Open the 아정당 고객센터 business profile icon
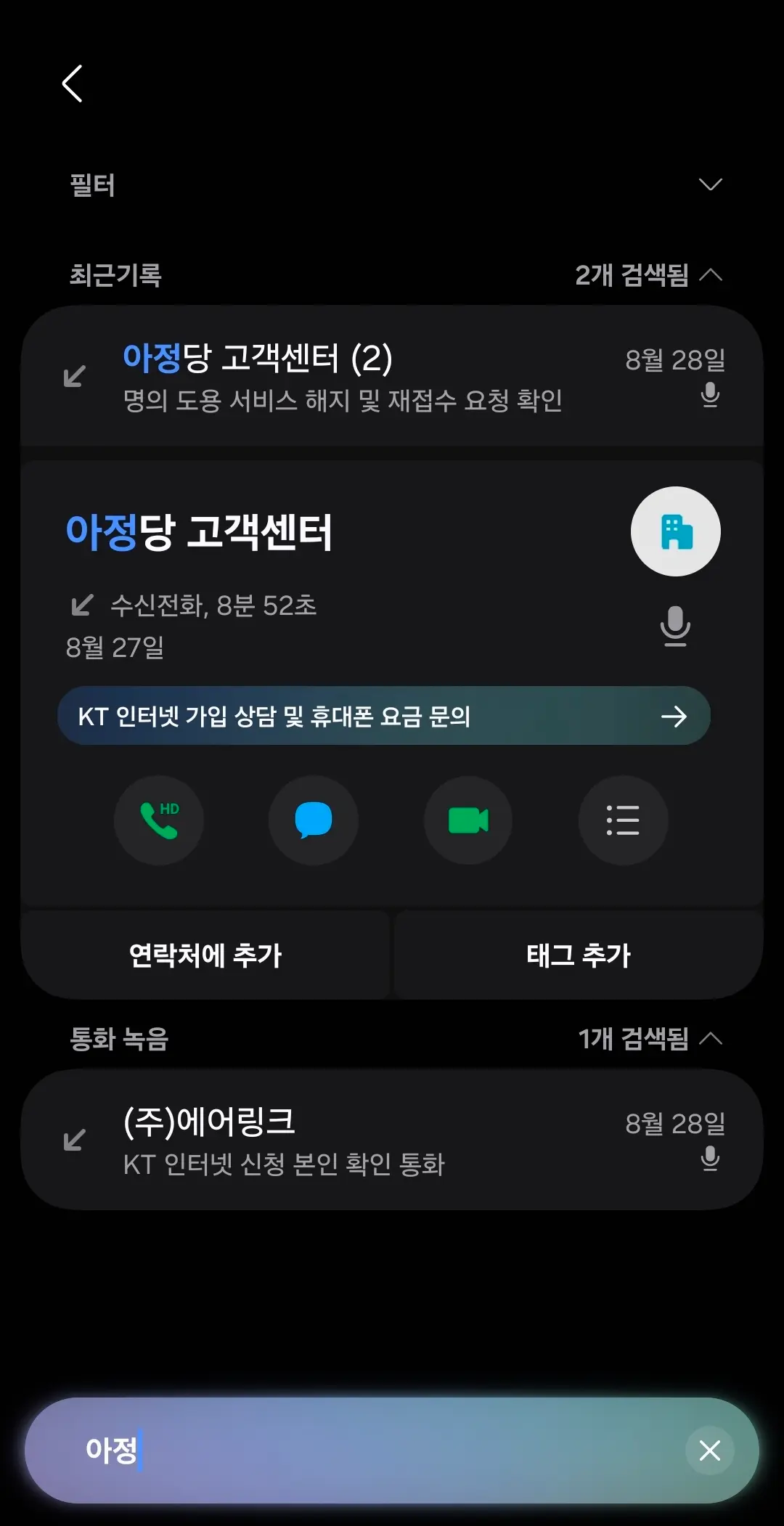The width and height of the screenshot is (784, 1526). click(675, 531)
